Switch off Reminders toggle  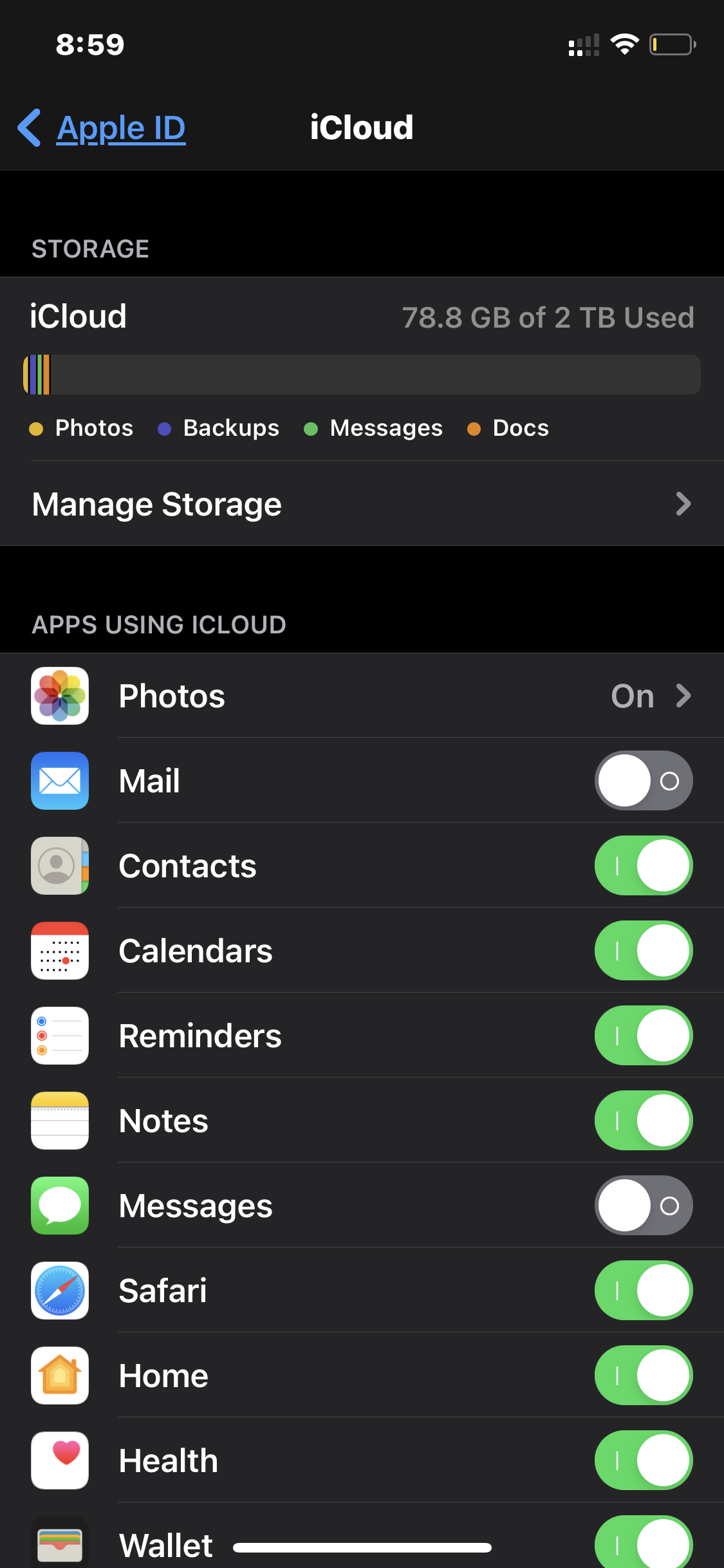[643, 1036]
